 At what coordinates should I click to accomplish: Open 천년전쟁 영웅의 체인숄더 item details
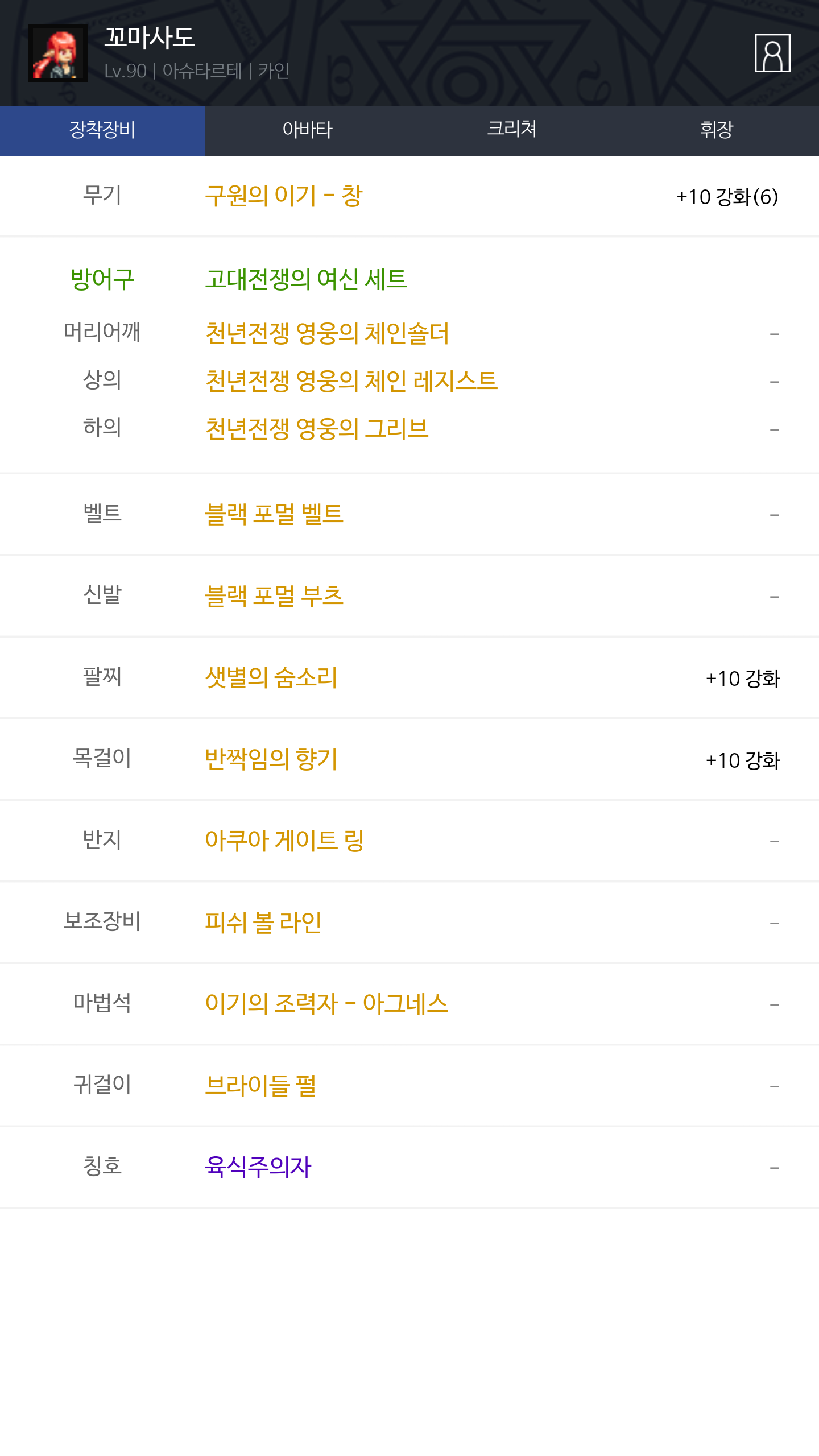click(327, 333)
